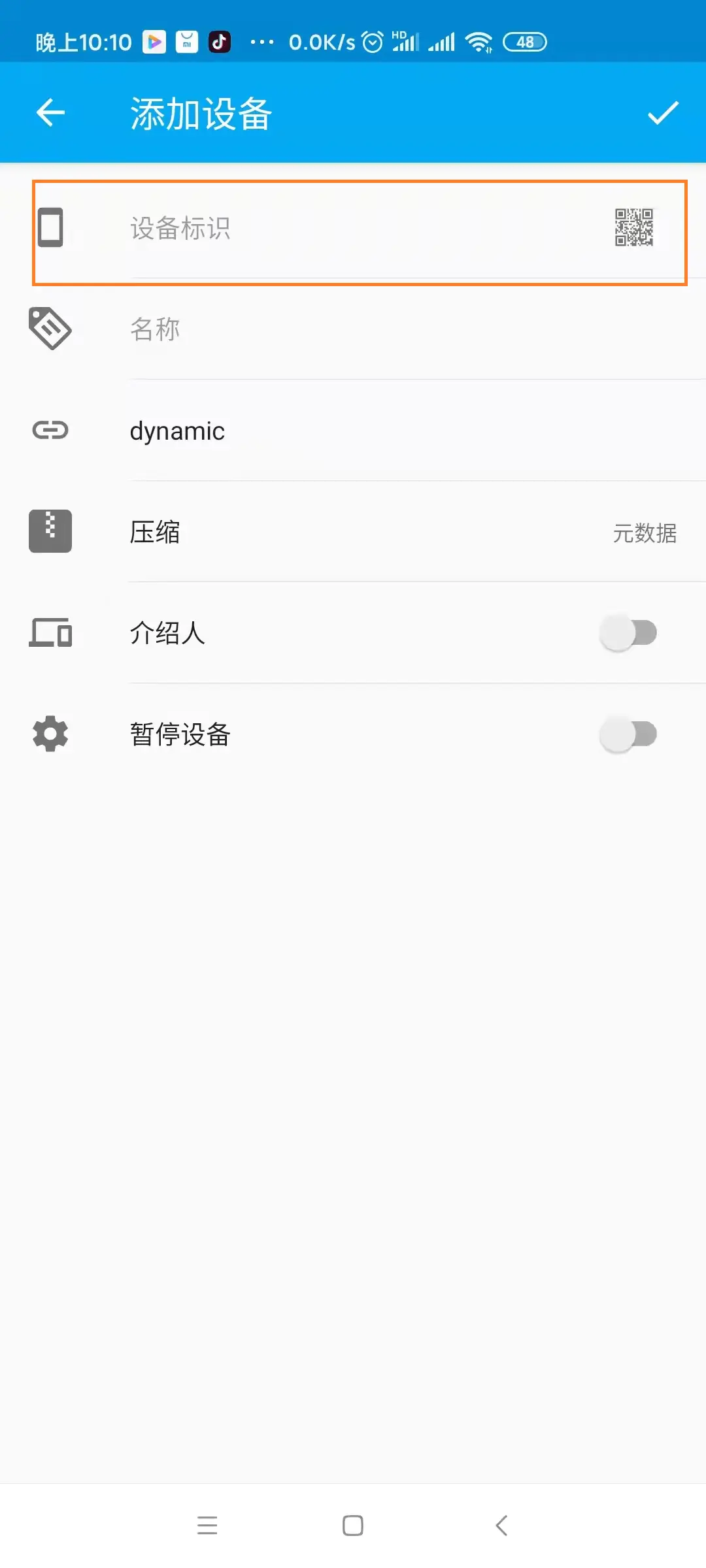706x1568 pixels.
Task: Open the 压缩 compression setting
Action: click(392, 532)
